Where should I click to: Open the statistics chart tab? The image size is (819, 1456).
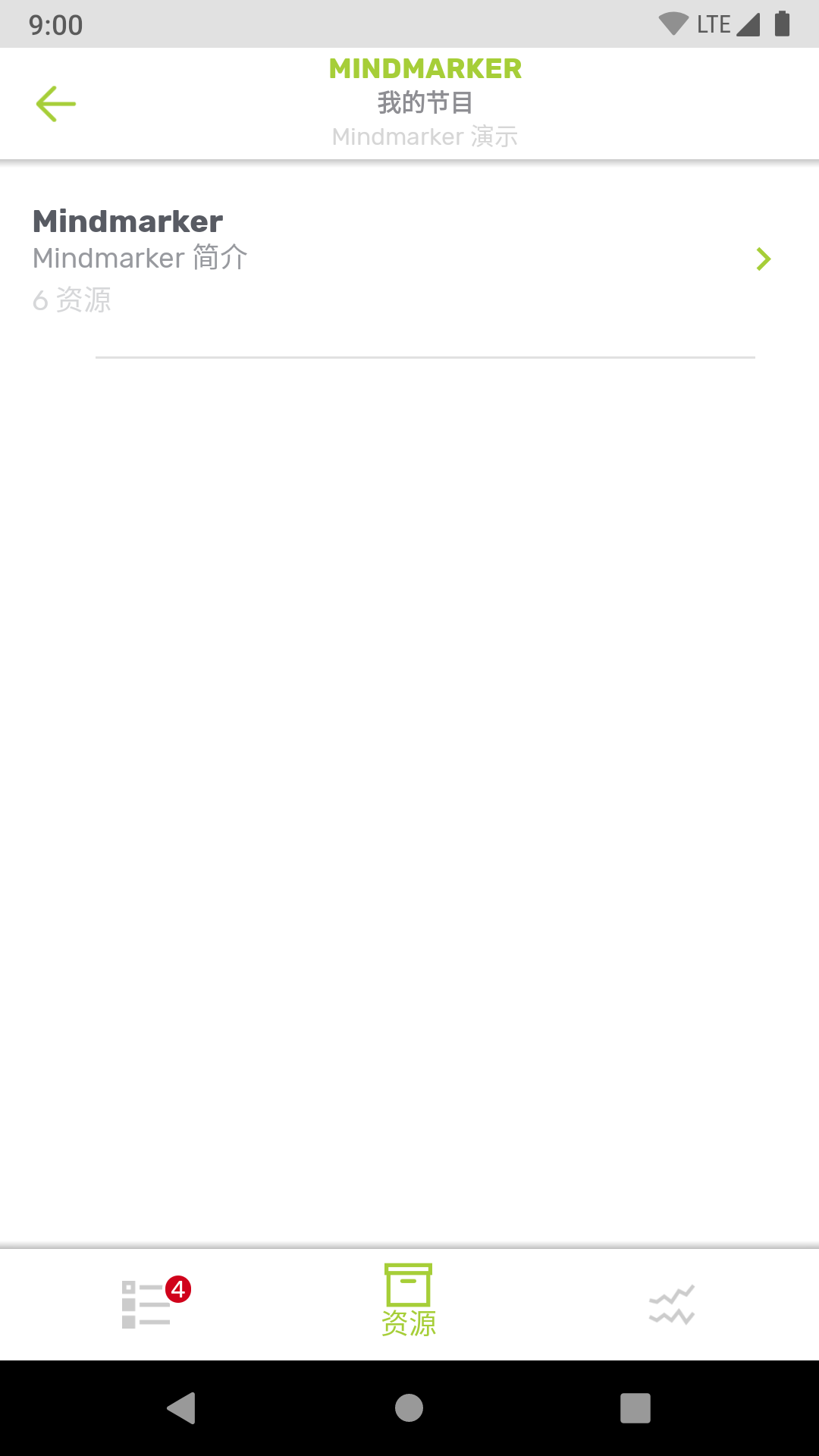pyautogui.click(x=672, y=1304)
